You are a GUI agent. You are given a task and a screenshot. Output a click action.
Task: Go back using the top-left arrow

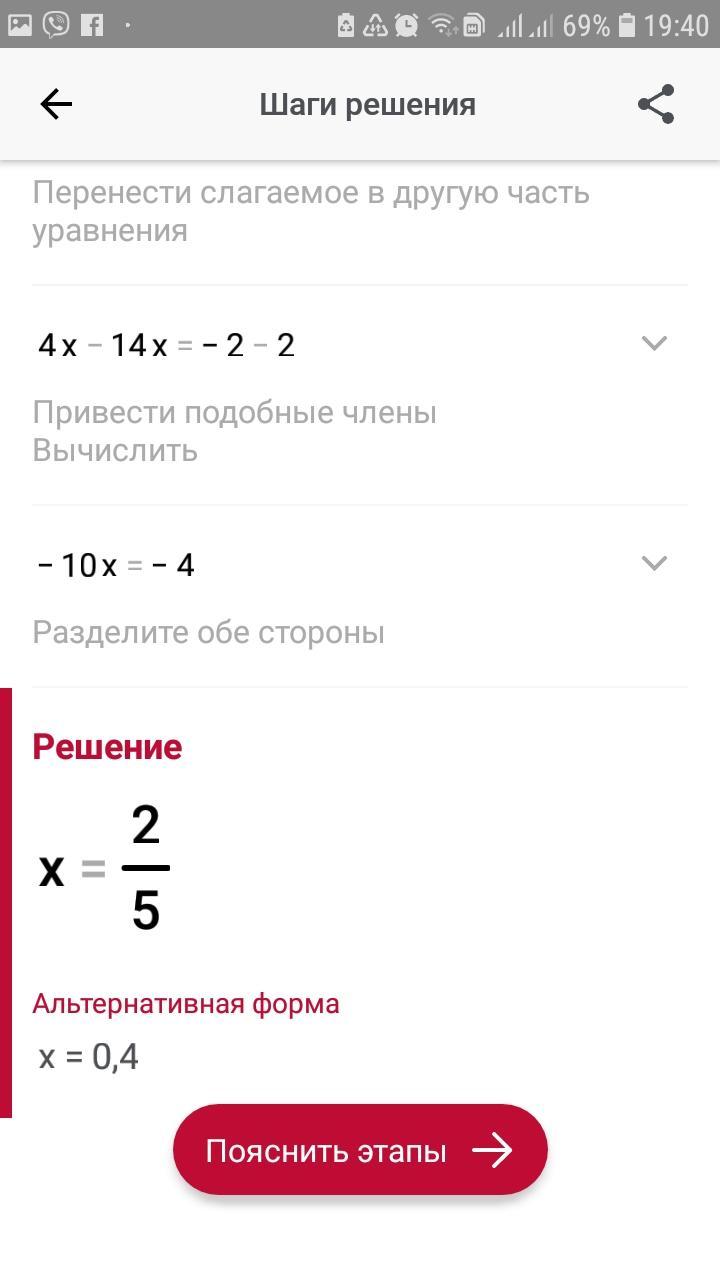(56, 104)
